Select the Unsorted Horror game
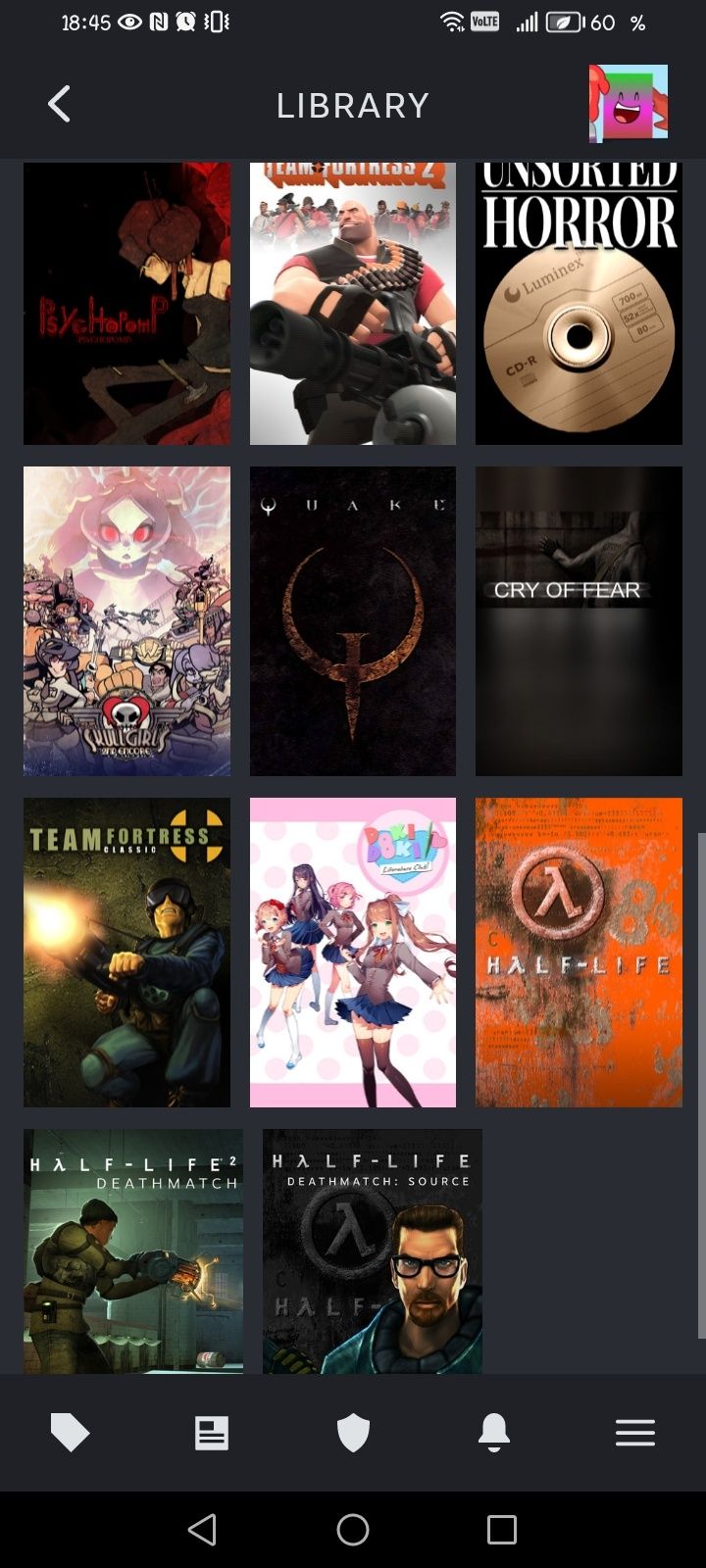The image size is (706, 1568). click(579, 304)
